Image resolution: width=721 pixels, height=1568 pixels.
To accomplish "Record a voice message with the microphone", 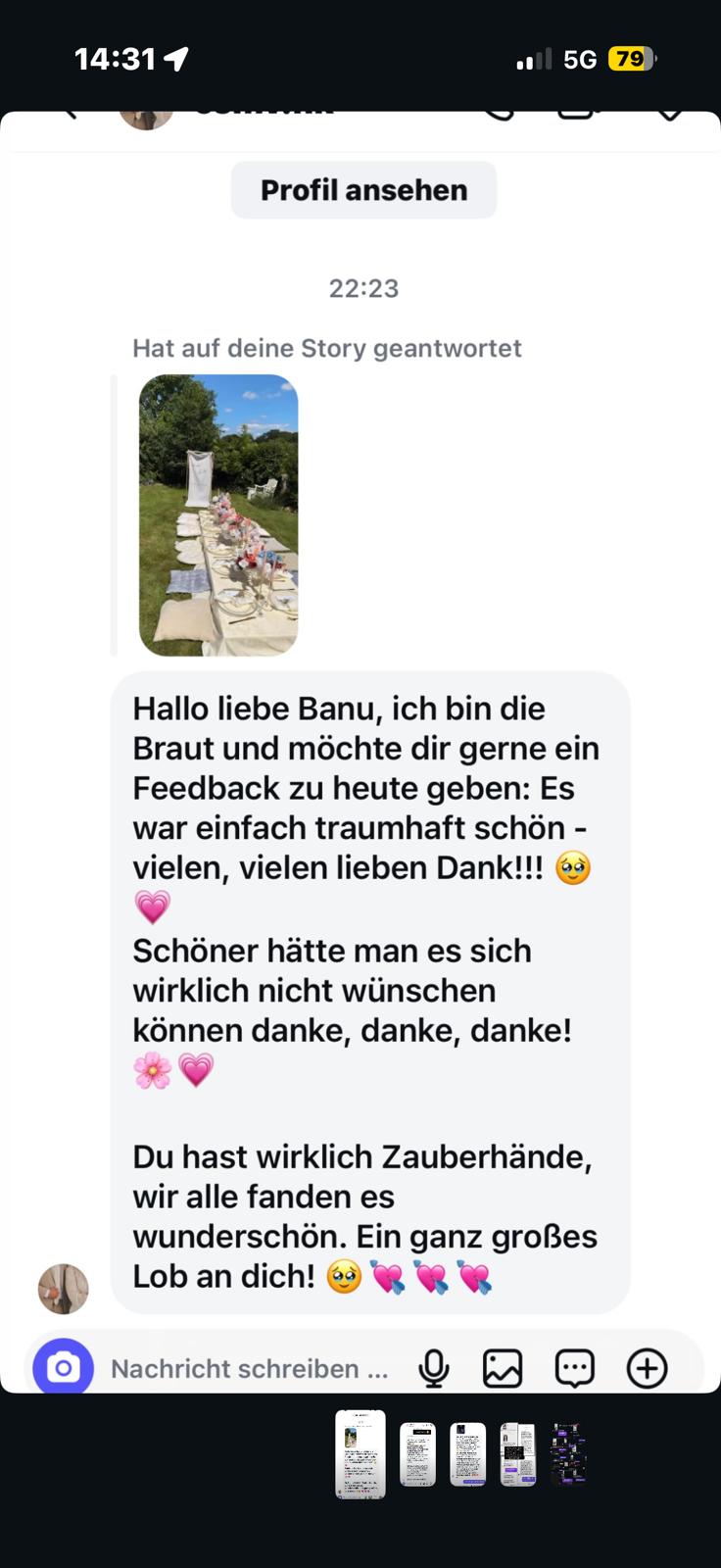I will tap(434, 1368).
